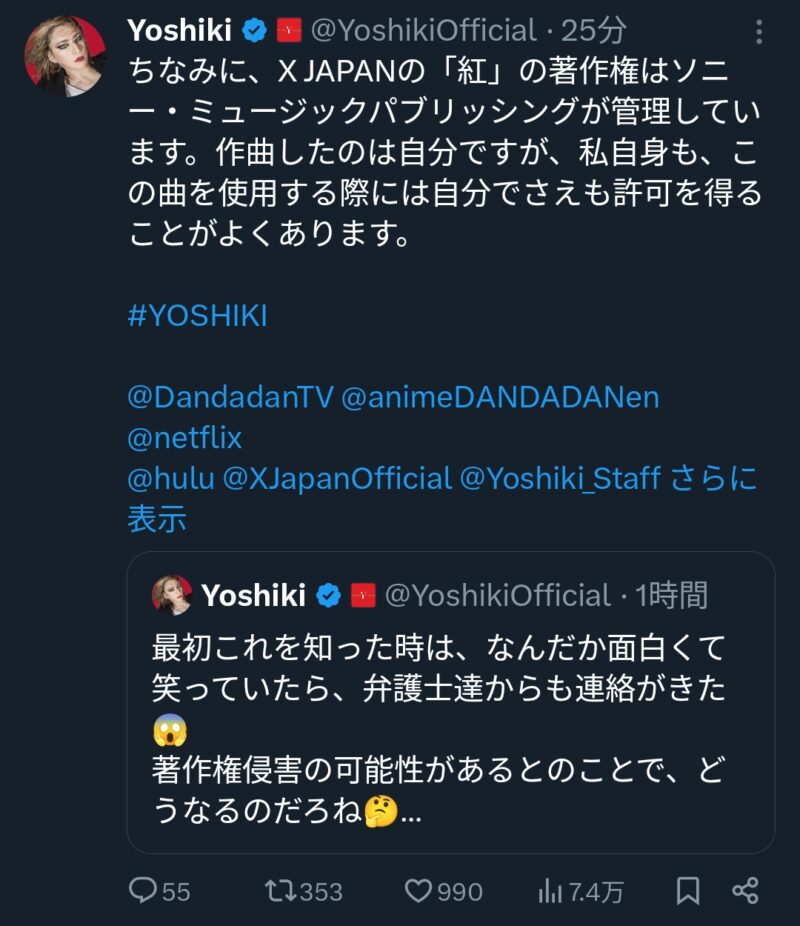Viewport: 800px width, 926px height.
Task: Share Yoshiki's post
Action: tap(745, 891)
